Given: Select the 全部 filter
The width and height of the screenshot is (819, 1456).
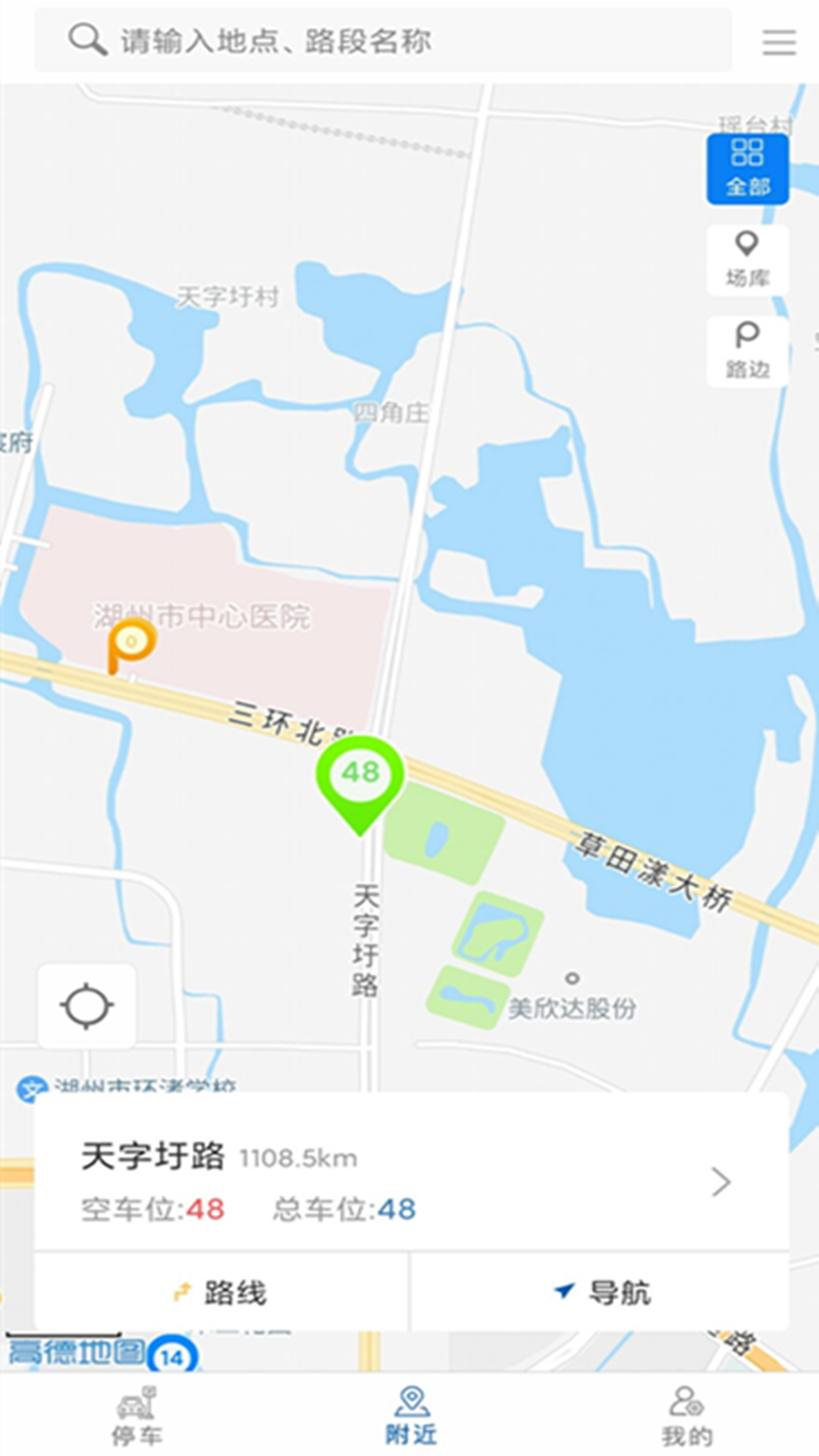Looking at the screenshot, I should pos(748,169).
